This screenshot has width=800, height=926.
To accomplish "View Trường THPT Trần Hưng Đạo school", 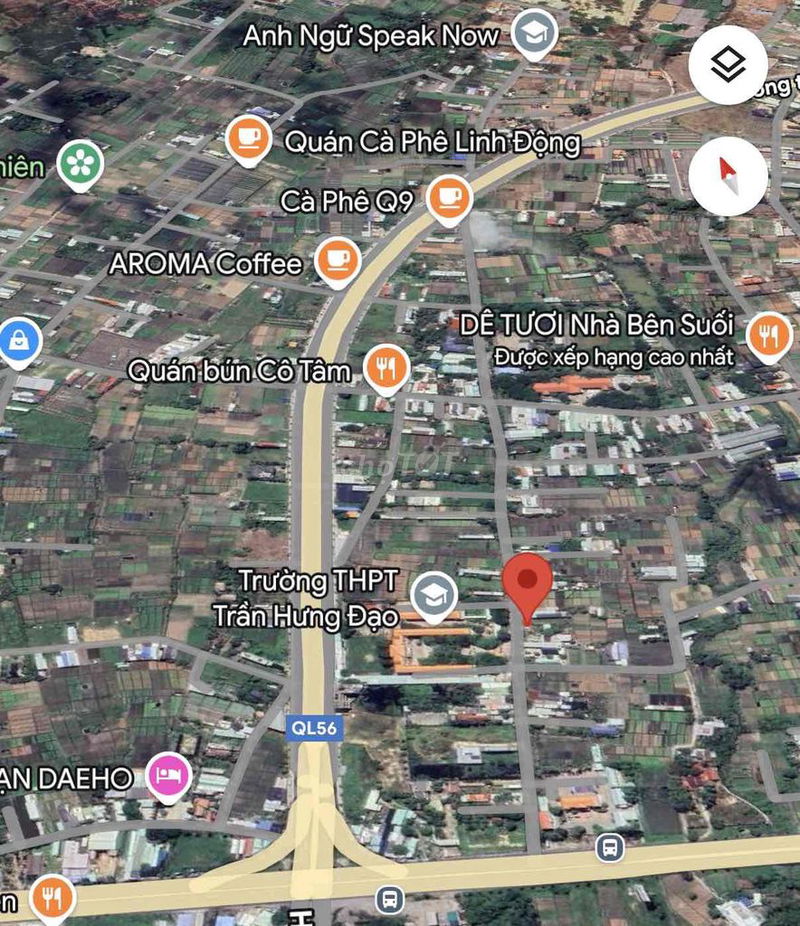I will pyautogui.click(x=434, y=594).
